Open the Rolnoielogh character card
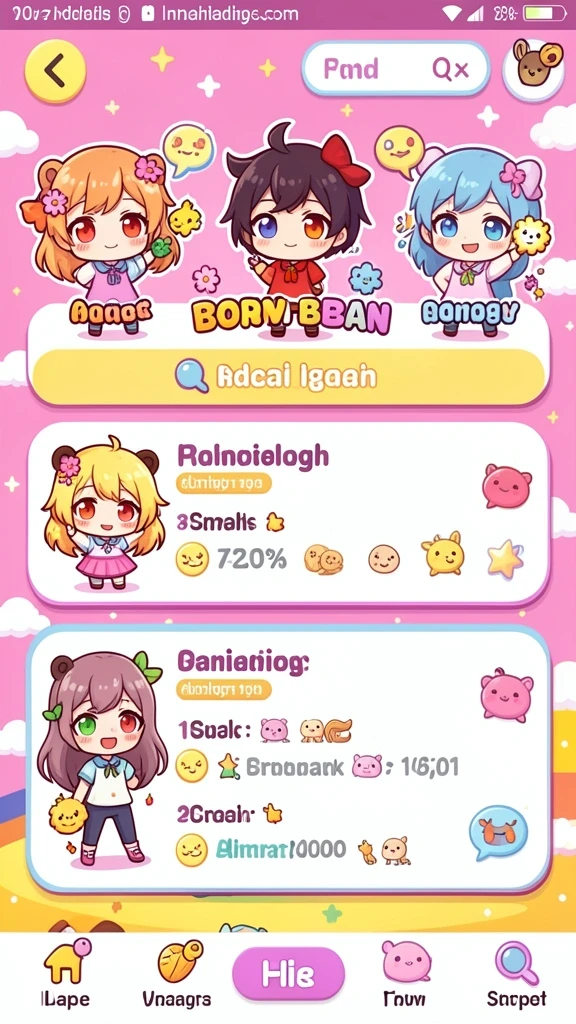The image size is (576, 1024). 288,514
